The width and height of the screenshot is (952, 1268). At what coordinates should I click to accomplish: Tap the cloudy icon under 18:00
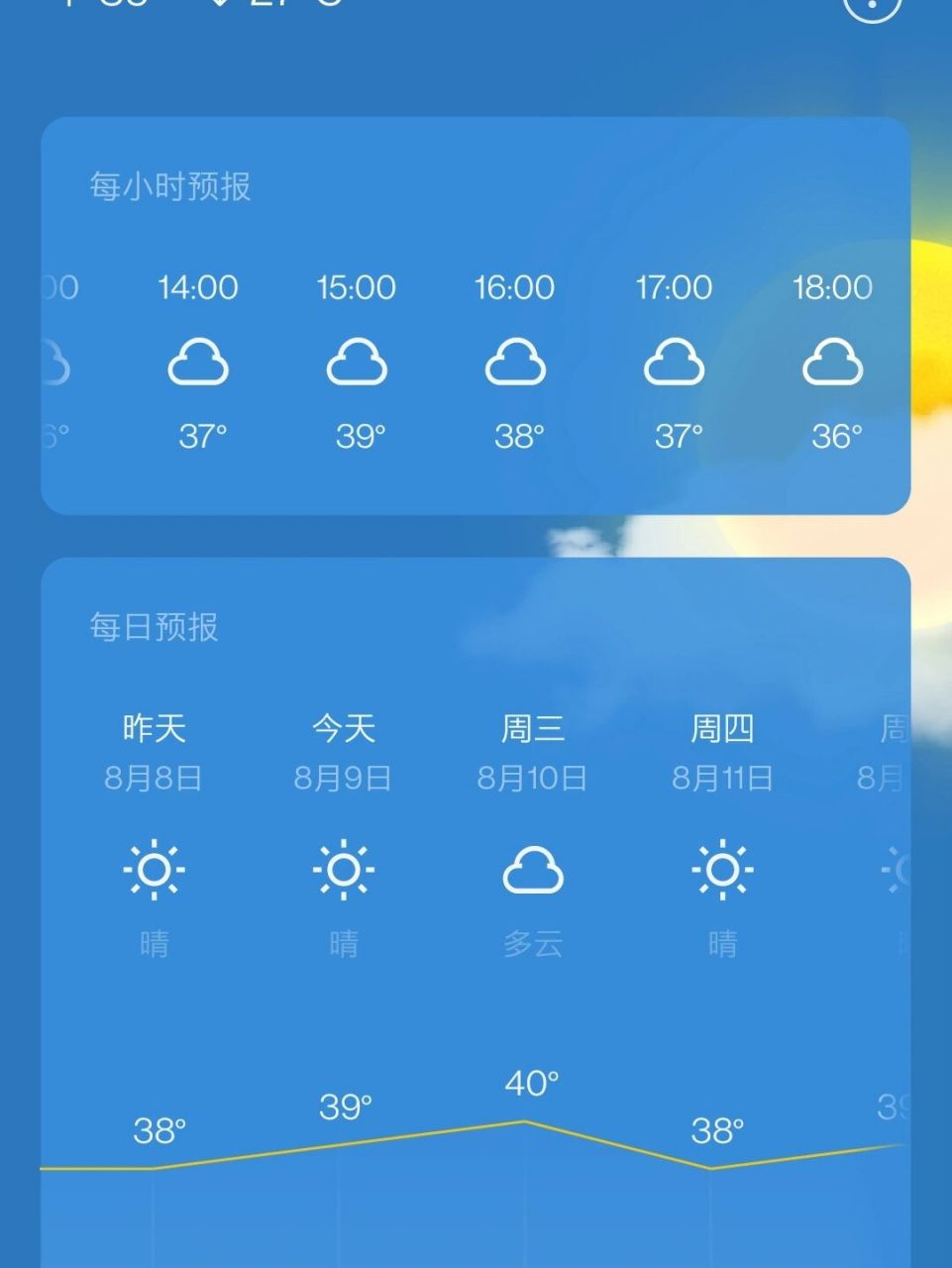pos(833,364)
